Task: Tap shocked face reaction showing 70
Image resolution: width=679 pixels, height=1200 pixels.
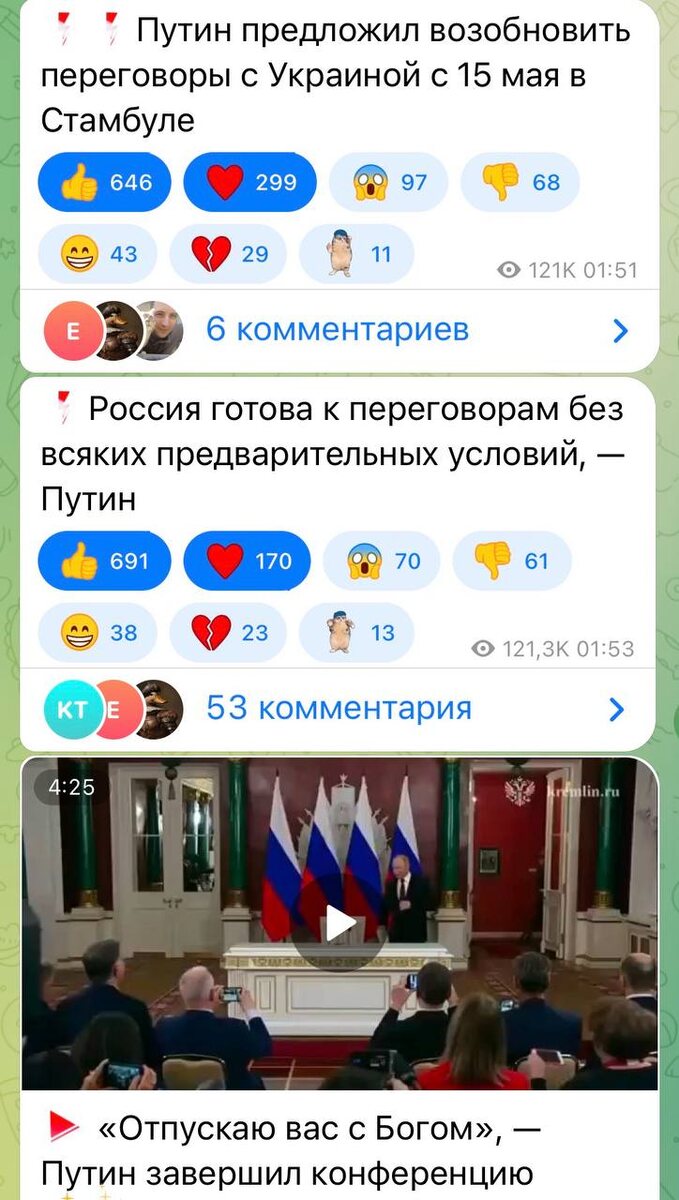Action: [383, 561]
